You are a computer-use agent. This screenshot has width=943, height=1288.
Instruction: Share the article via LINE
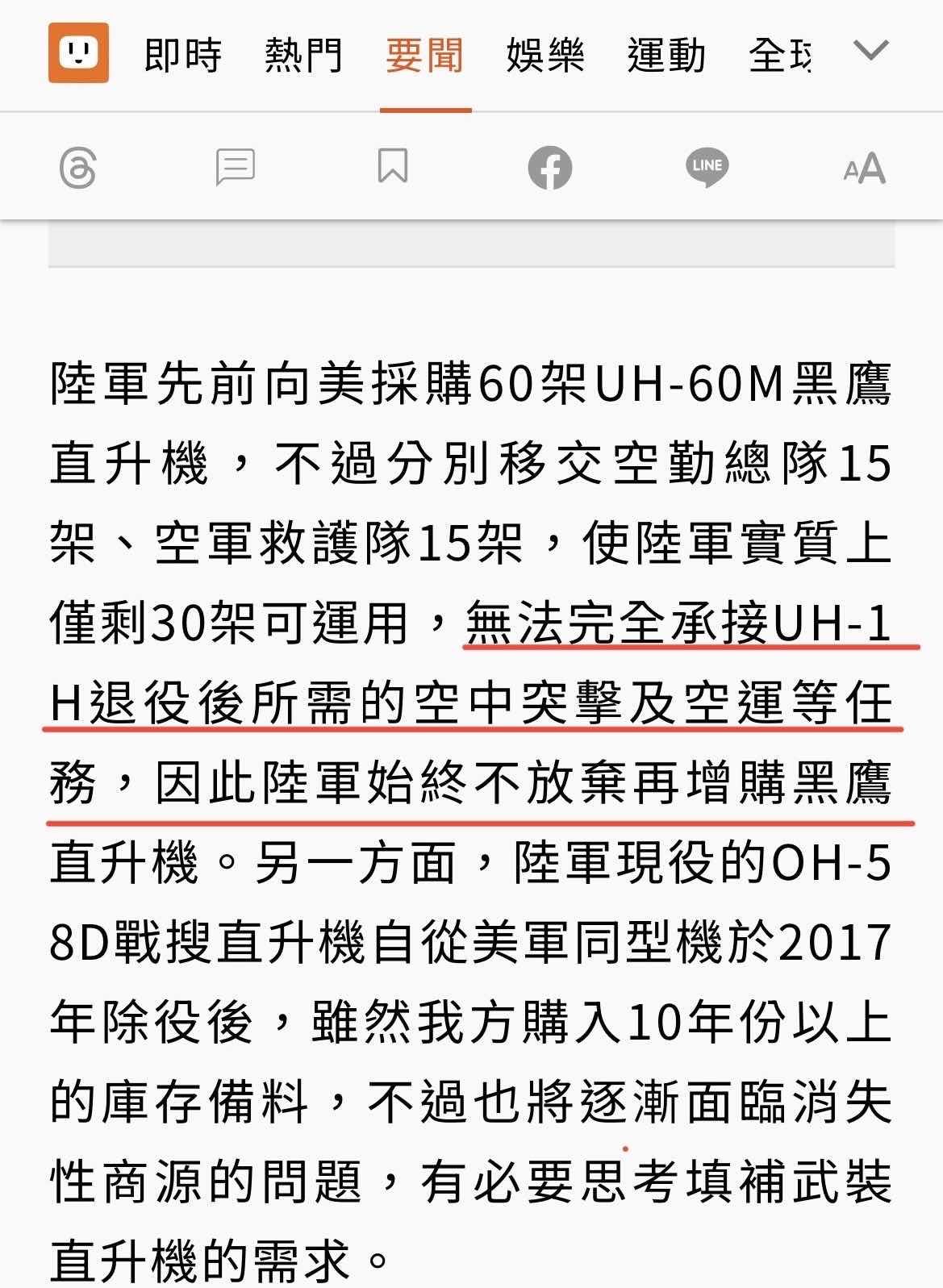pyautogui.click(x=707, y=168)
